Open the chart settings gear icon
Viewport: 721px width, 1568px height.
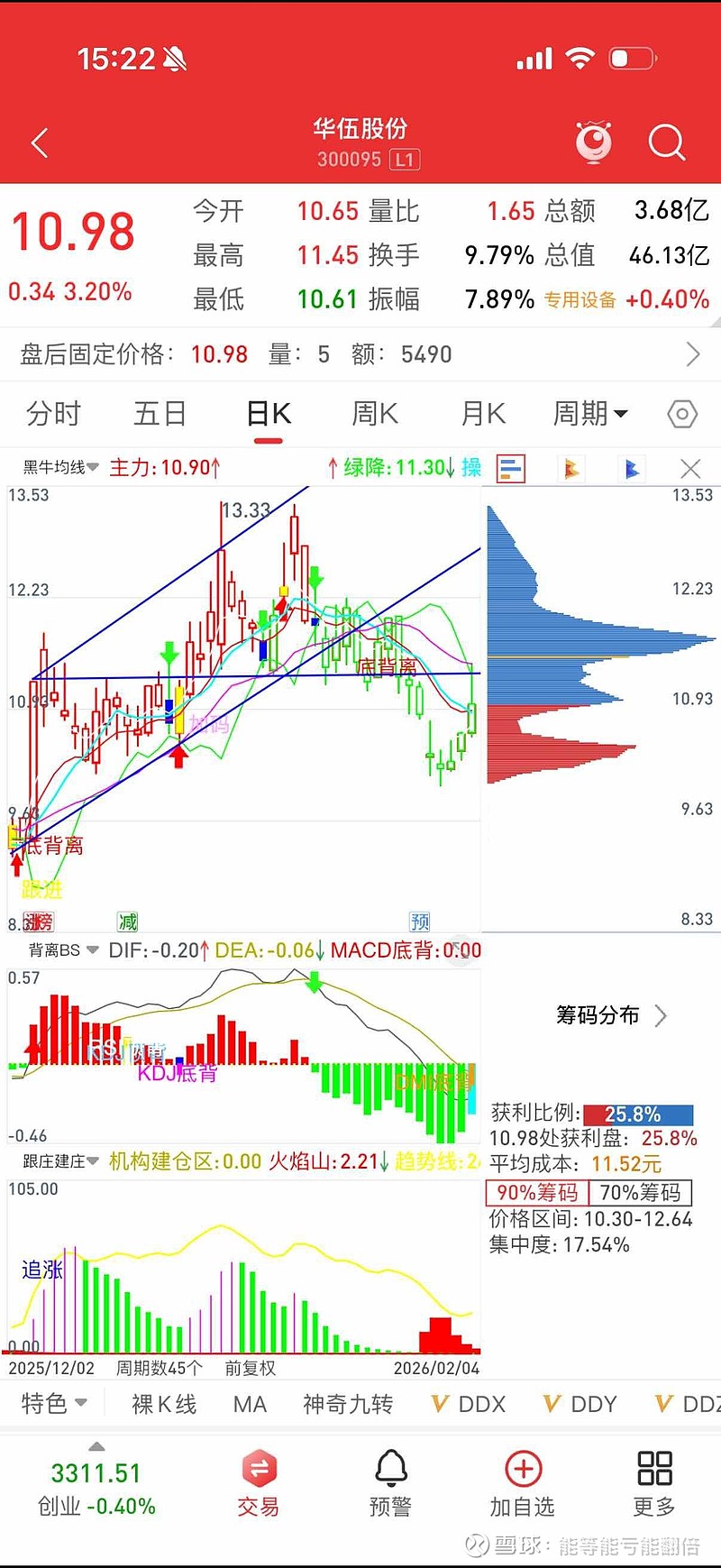(682, 413)
